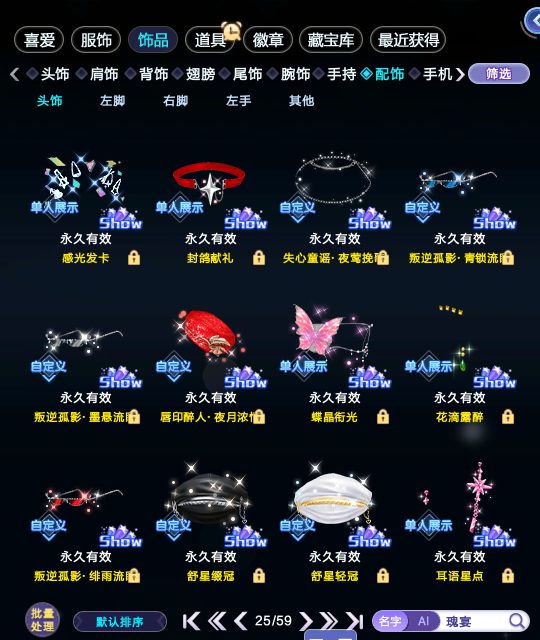Select the 翅膀 wings category
The height and width of the screenshot is (640, 540).
pos(200,74)
